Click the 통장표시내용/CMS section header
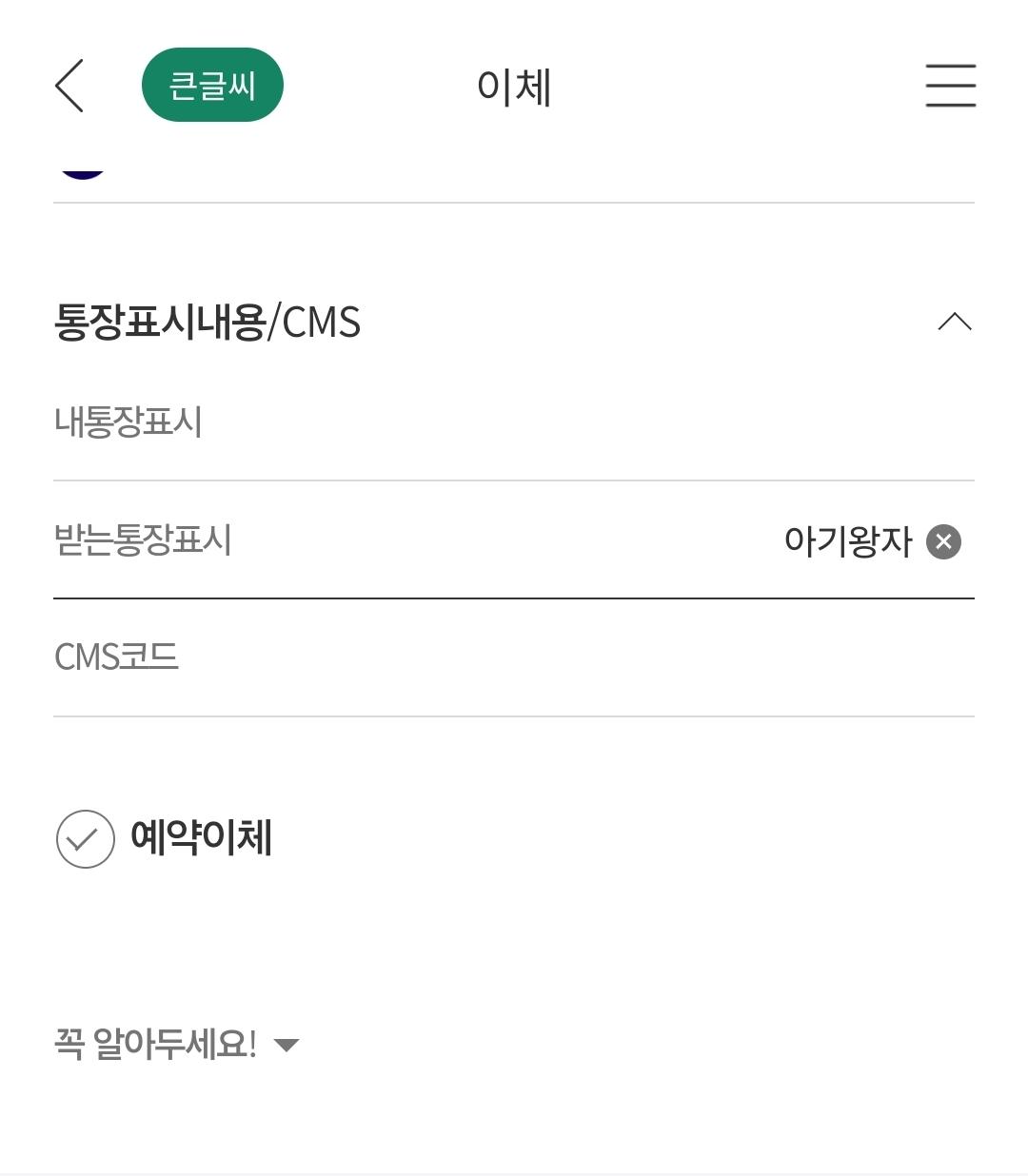The height and width of the screenshot is (1176, 1028). [x=208, y=323]
